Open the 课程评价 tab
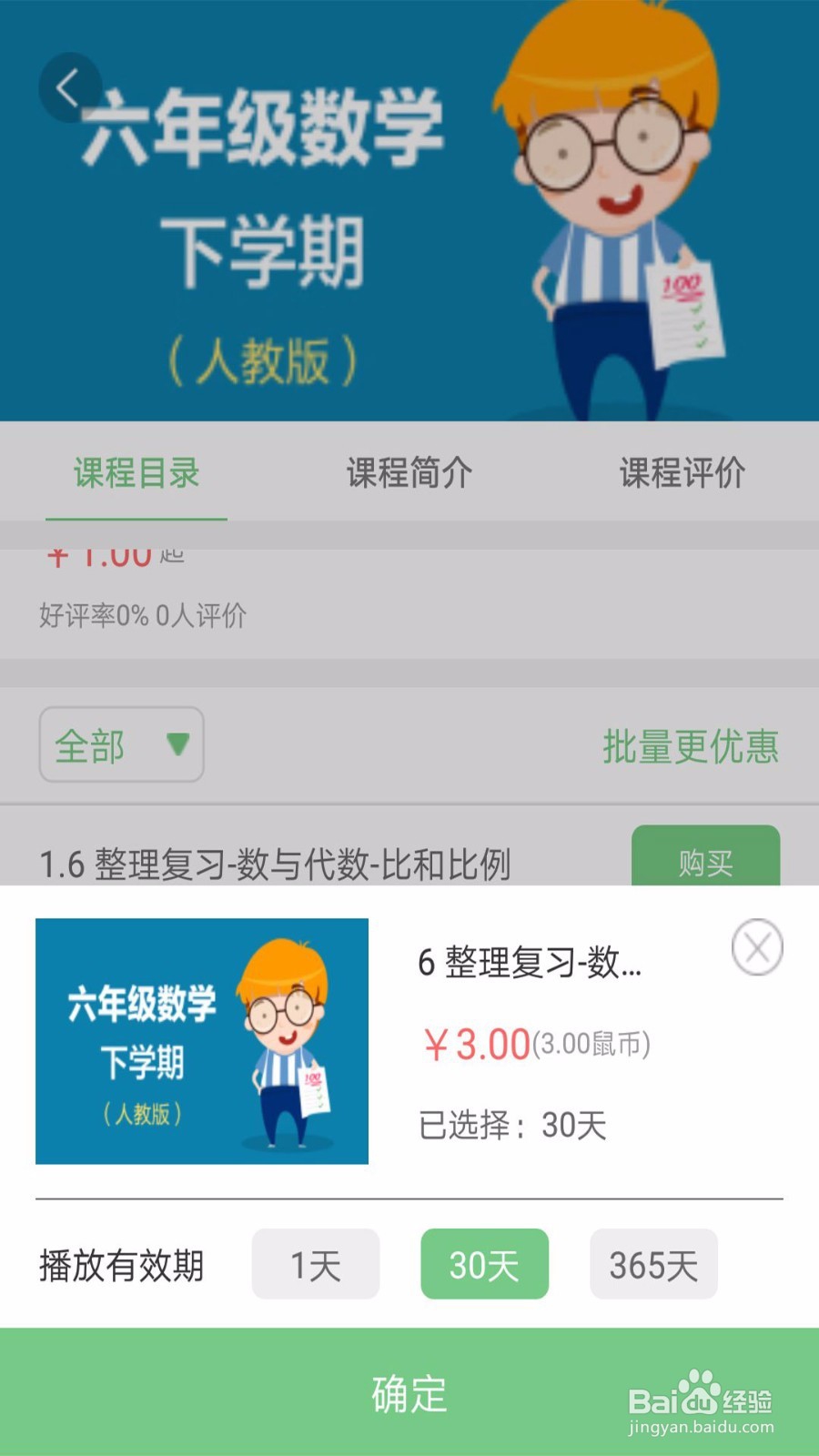 click(x=682, y=473)
